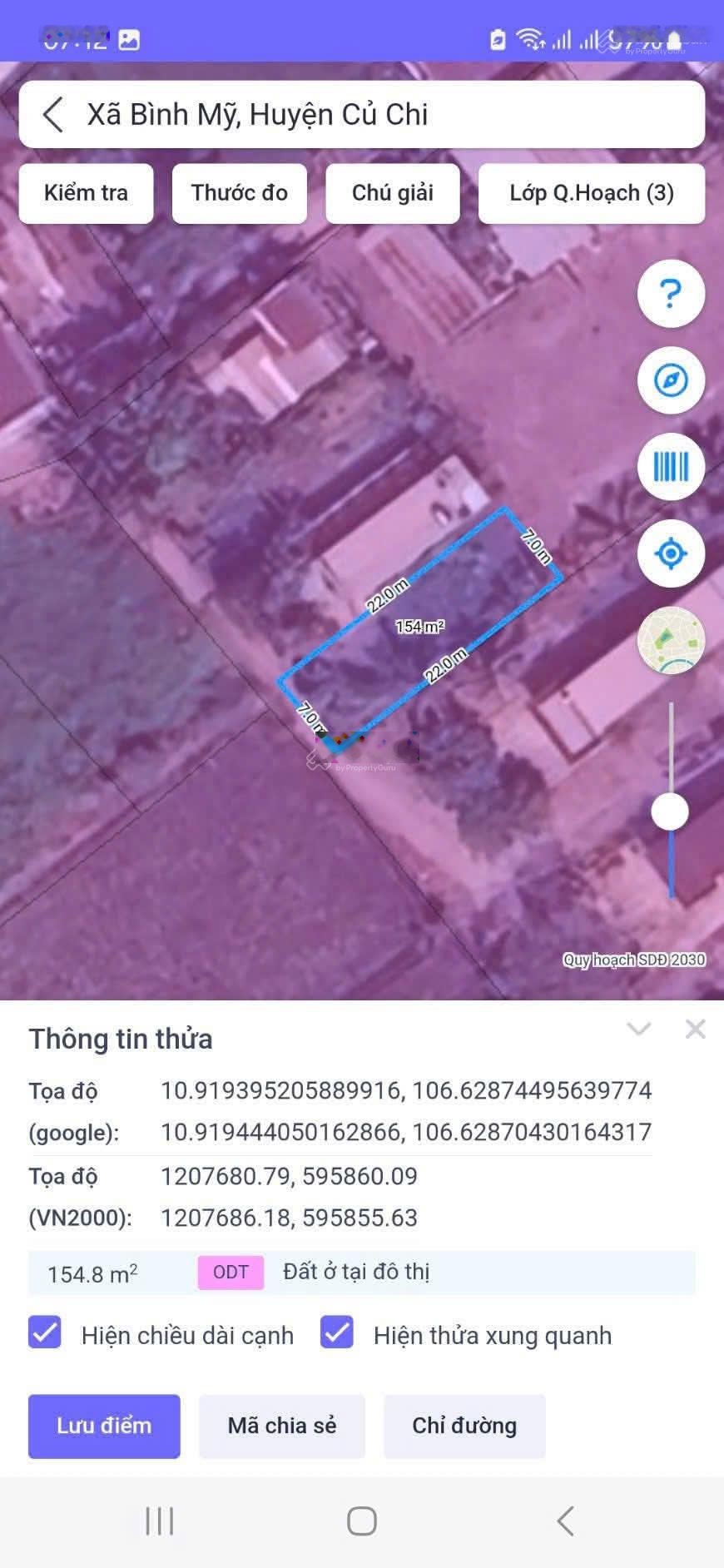
Task: Tap the barcode-style stripes icon
Action: (x=671, y=467)
